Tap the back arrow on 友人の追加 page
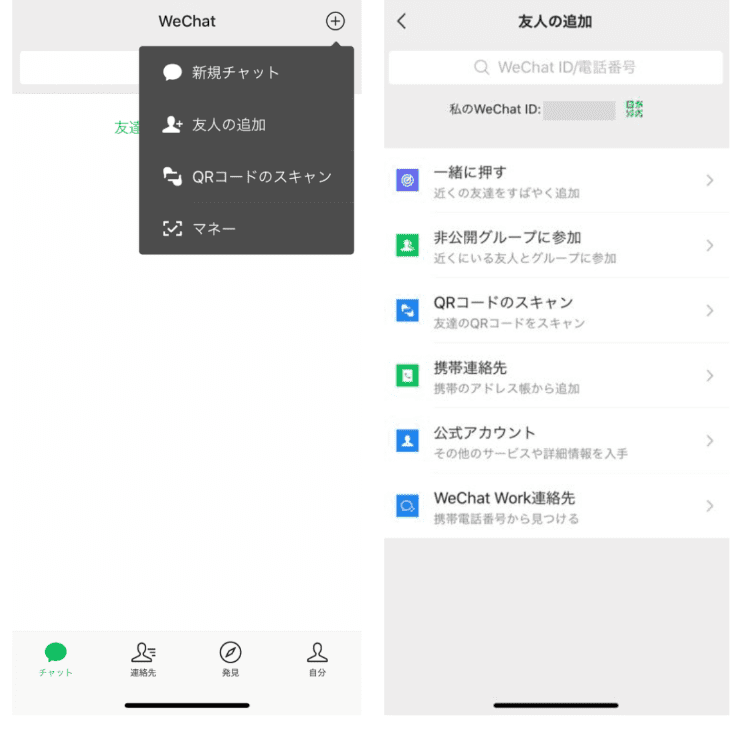This screenshot has height=753, width=753. pos(402,21)
